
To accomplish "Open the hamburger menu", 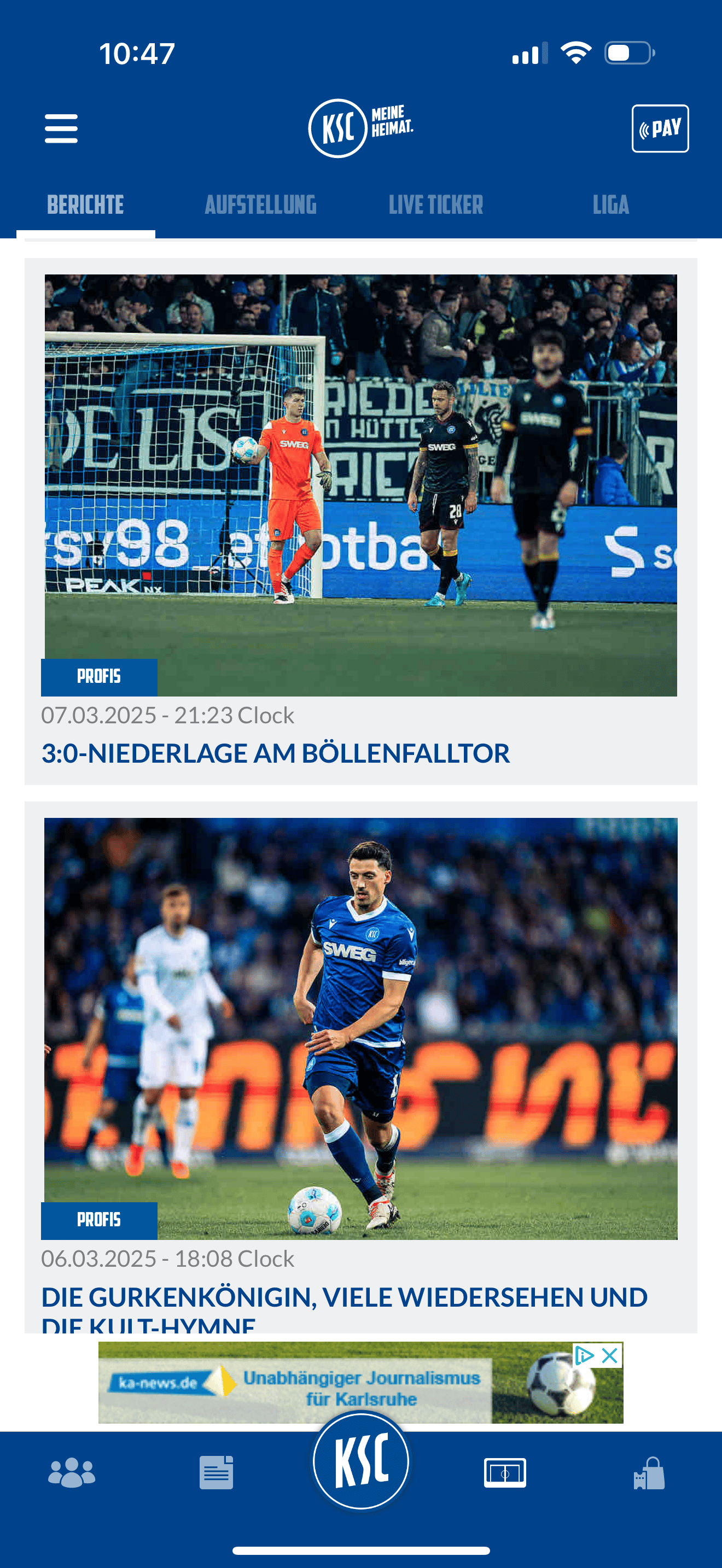I will 61,128.
